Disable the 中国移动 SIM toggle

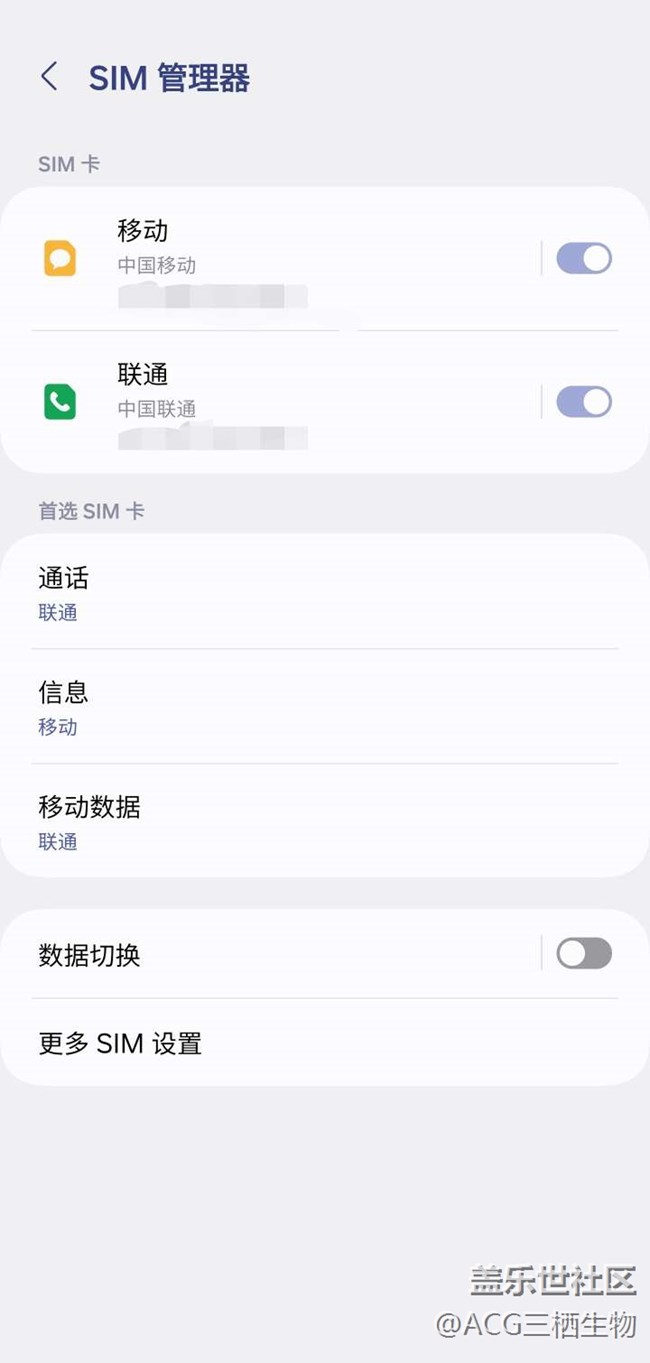584,259
